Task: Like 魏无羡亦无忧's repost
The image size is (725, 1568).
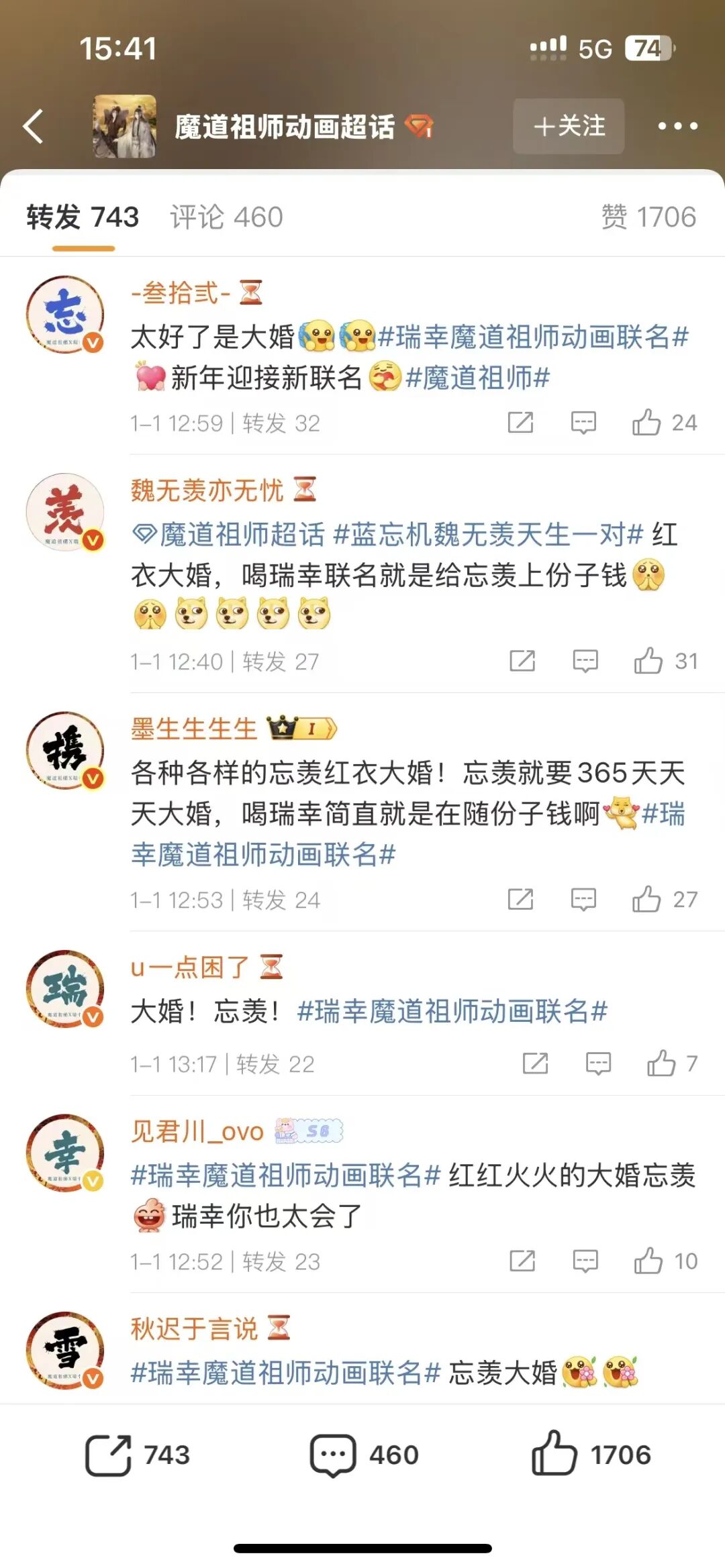Action: click(x=648, y=662)
